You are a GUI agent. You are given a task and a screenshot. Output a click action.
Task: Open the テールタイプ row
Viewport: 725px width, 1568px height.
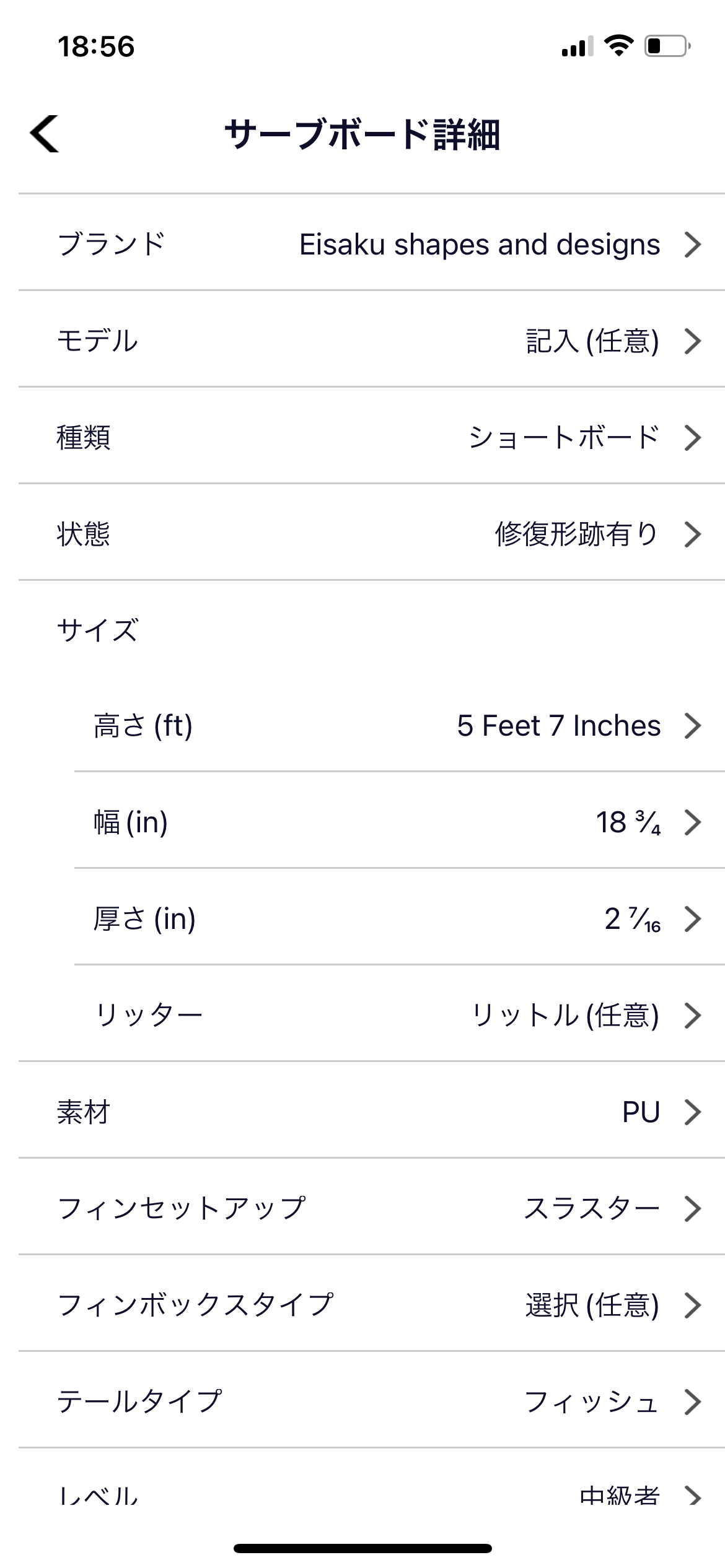[x=372, y=1401]
